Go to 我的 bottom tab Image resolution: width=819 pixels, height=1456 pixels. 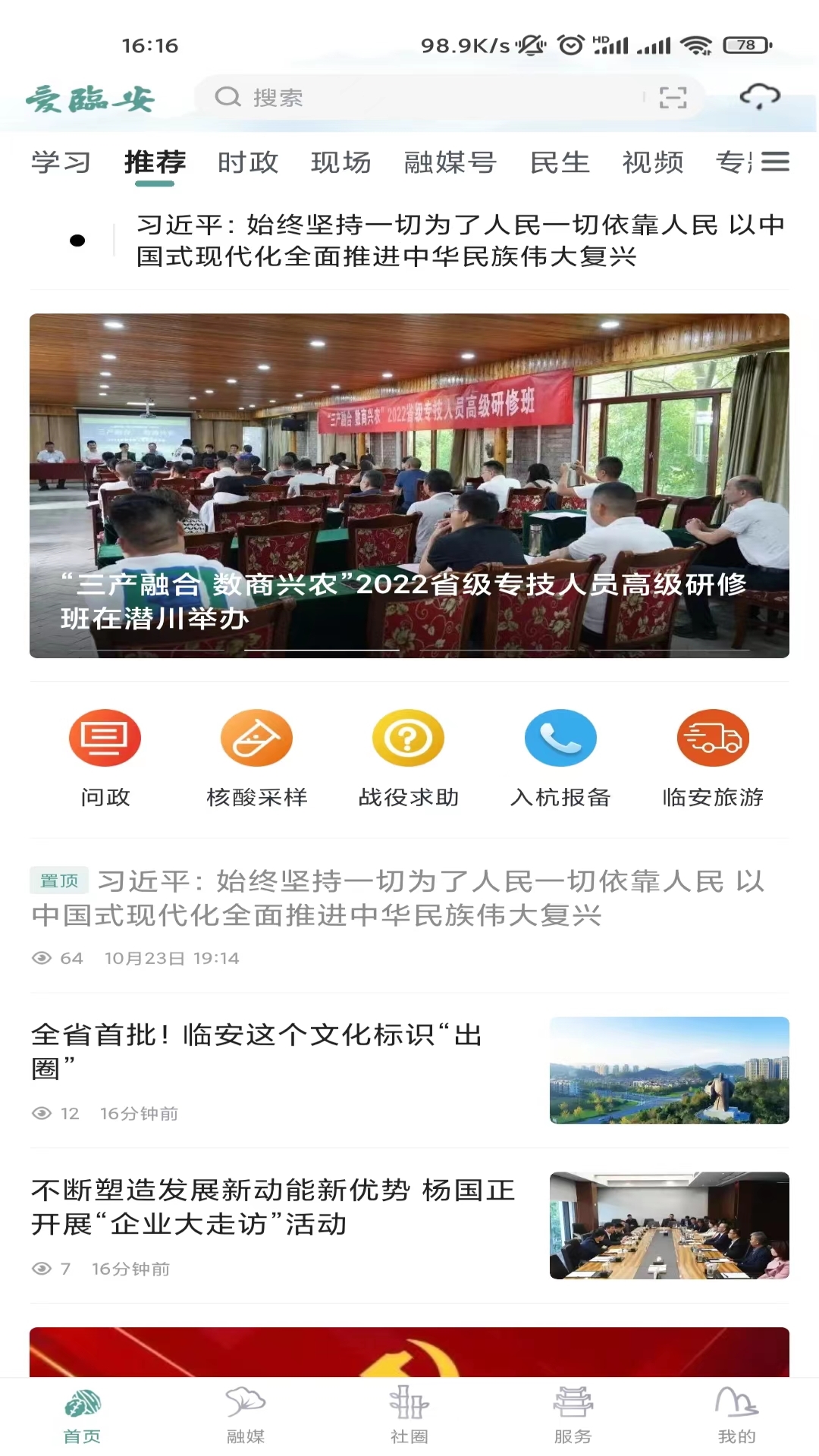tap(737, 1415)
